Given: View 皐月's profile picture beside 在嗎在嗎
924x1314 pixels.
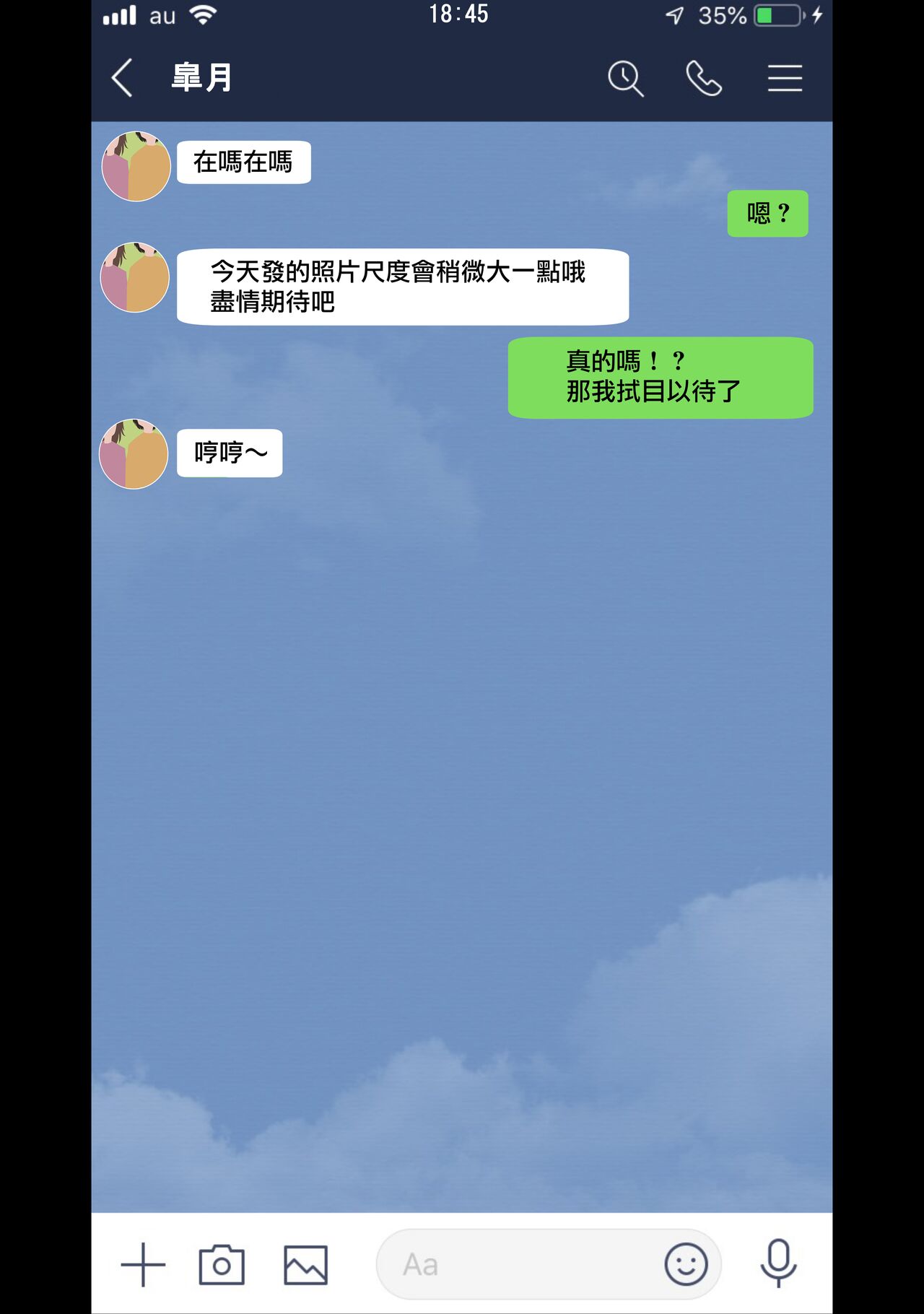Looking at the screenshot, I should [x=136, y=166].
